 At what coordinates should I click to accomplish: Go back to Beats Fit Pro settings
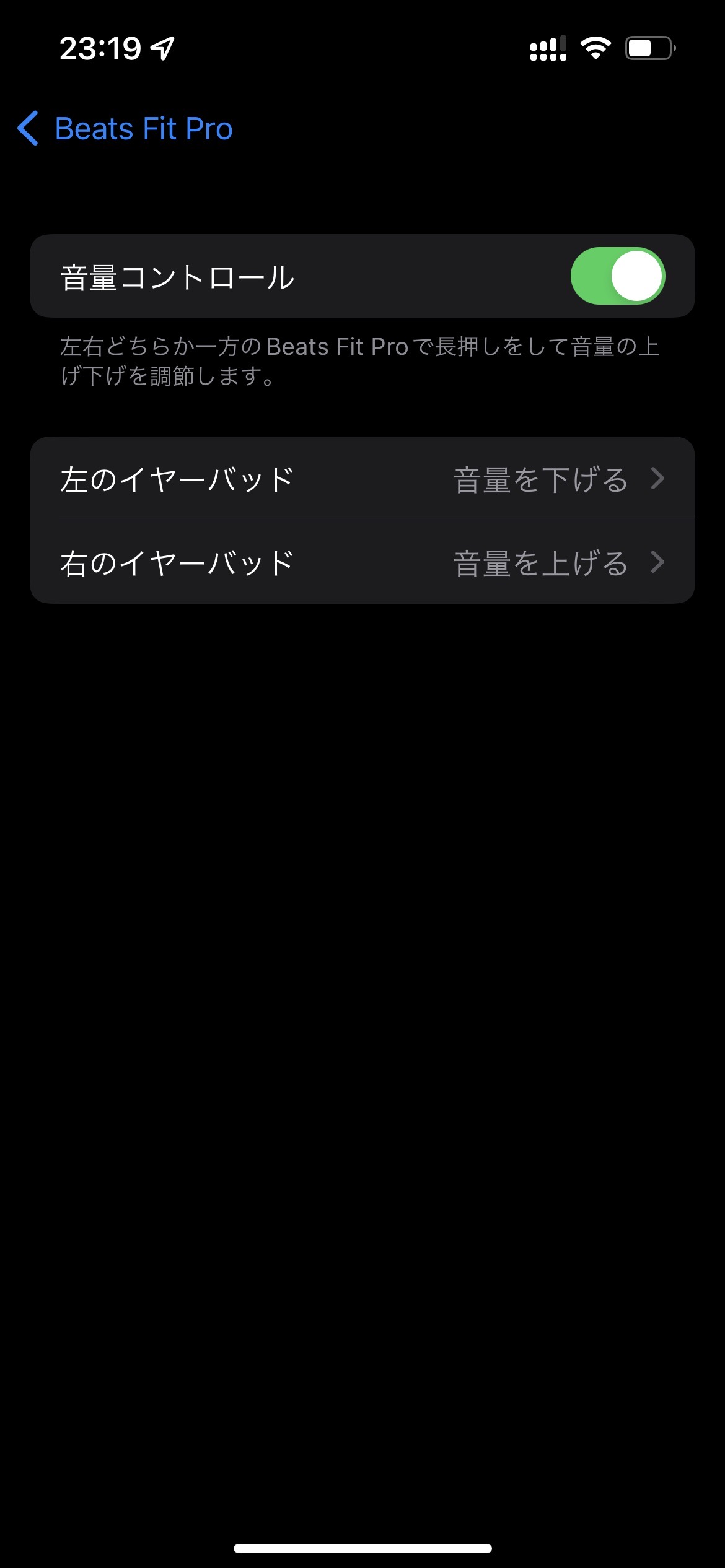(x=125, y=129)
